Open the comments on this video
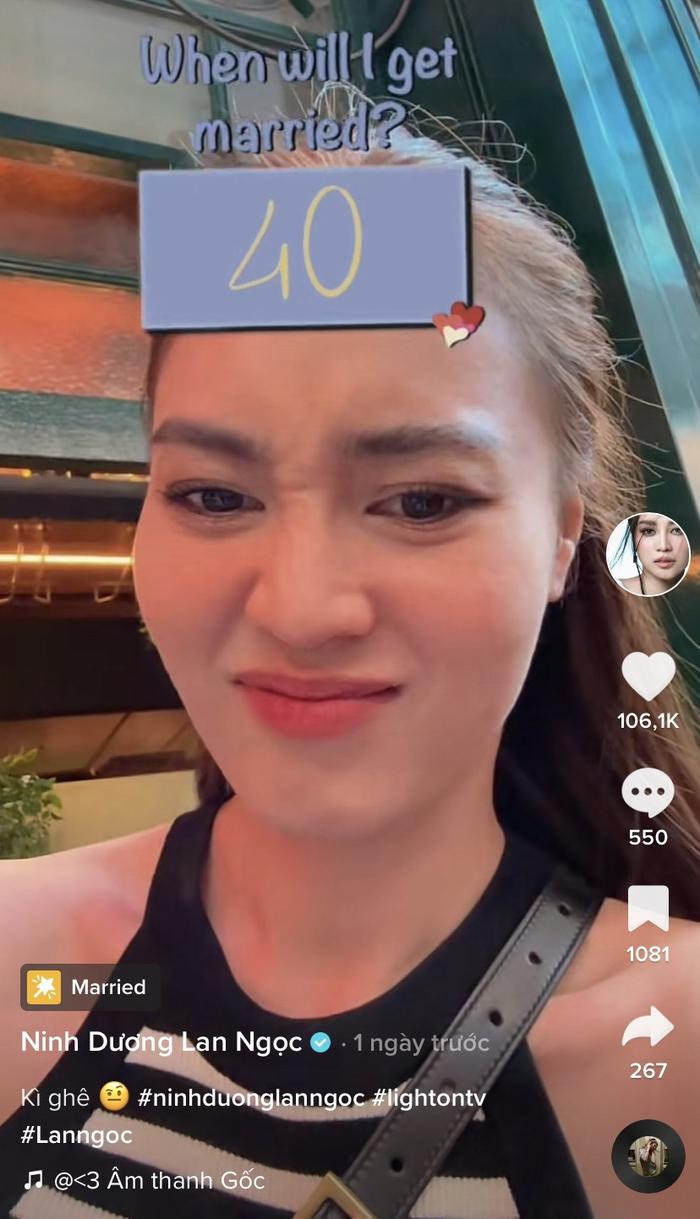 pyautogui.click(x=648, y=793)
